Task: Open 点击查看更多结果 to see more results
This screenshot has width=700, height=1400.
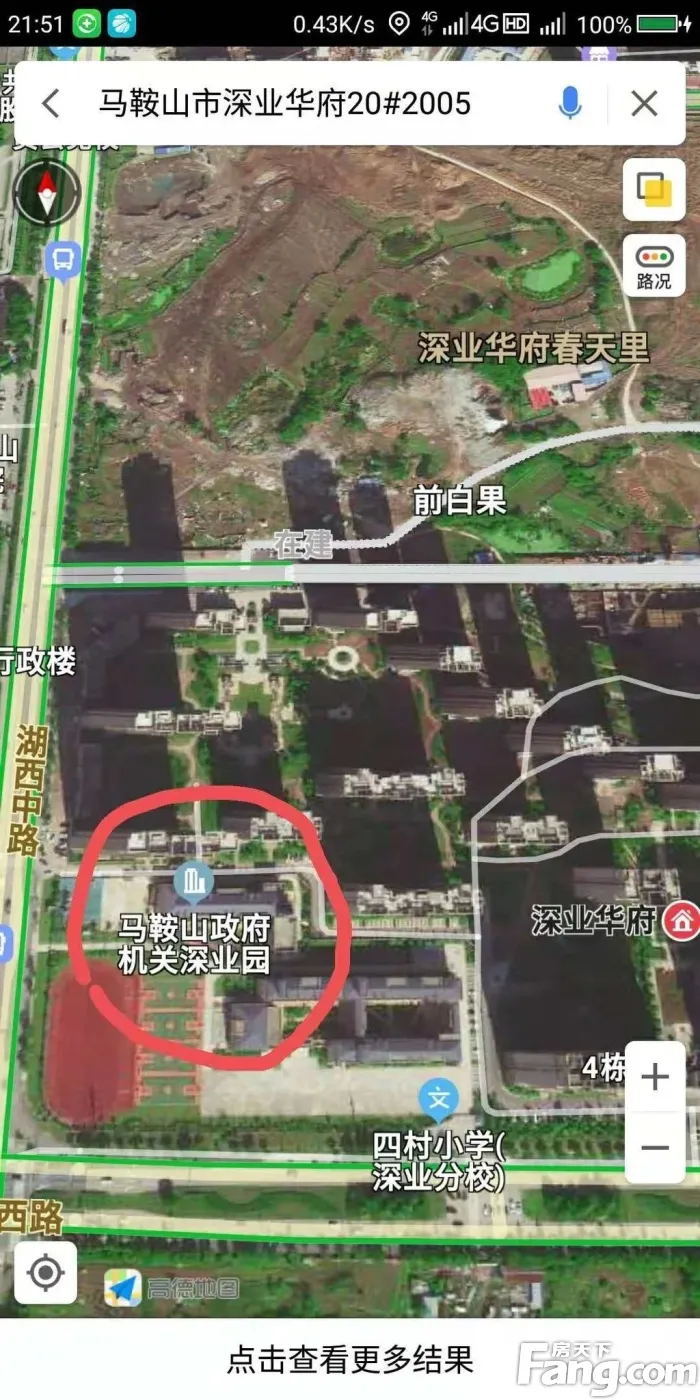Action: [350, 1359]
